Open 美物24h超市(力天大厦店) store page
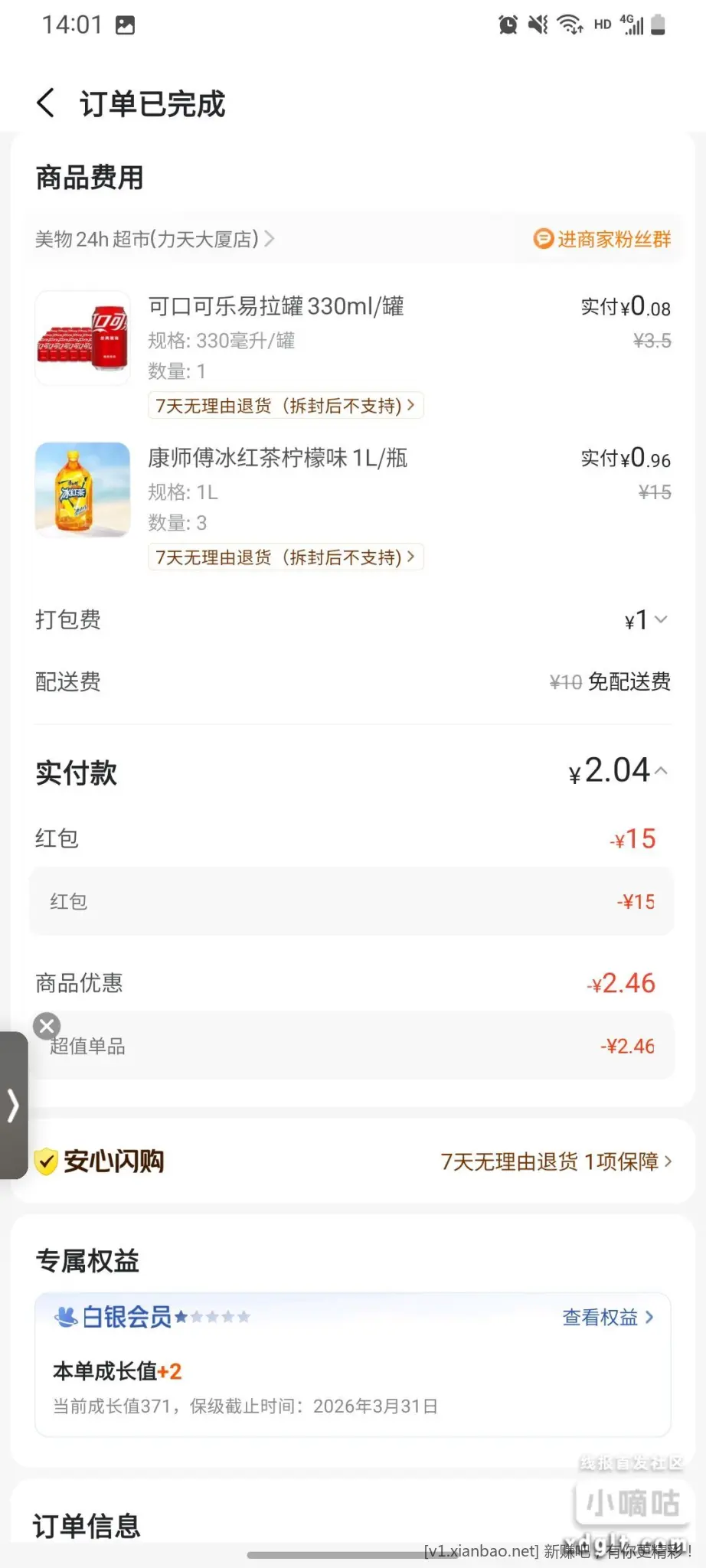The width and height of the screenshot is (706, 1568). click(153, 240)
